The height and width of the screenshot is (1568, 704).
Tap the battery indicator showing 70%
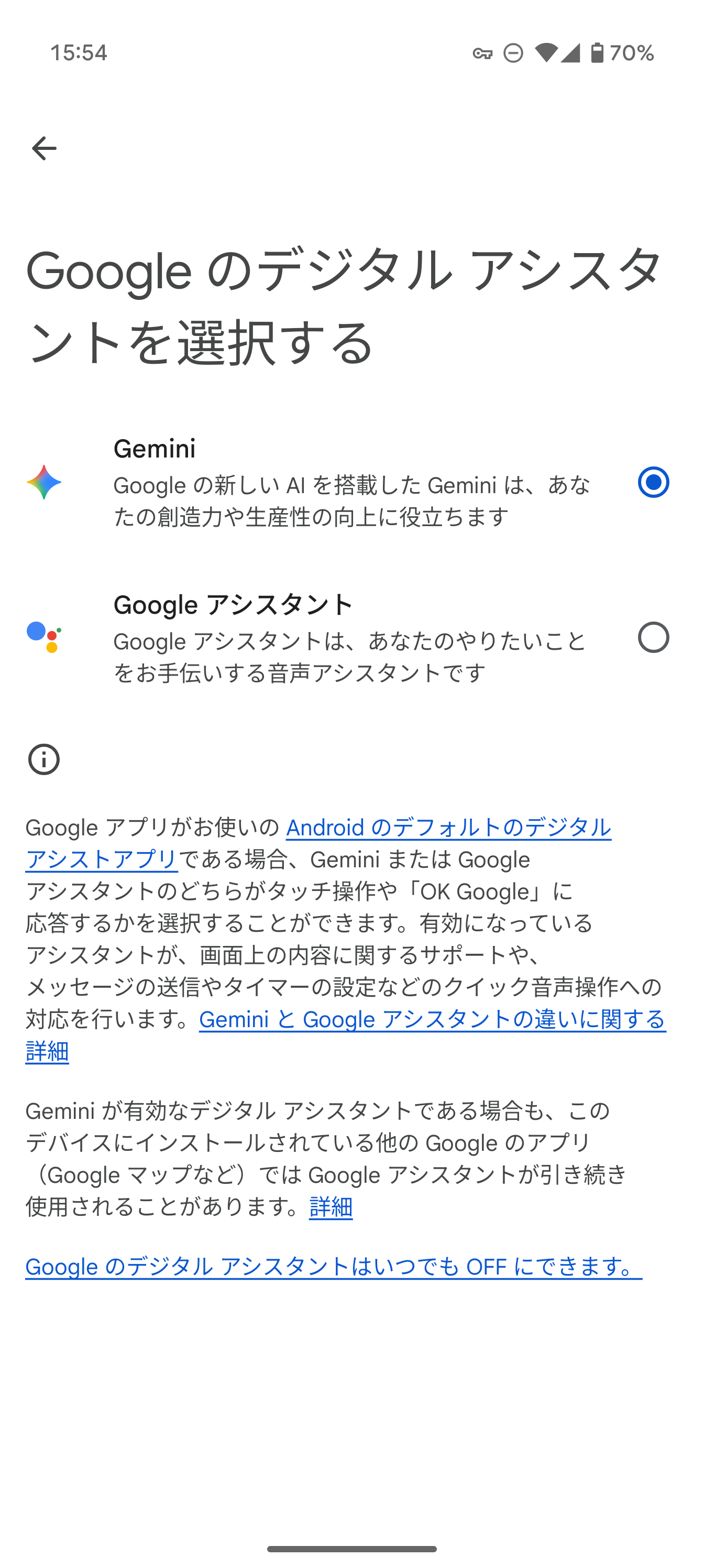pos(614,53)
